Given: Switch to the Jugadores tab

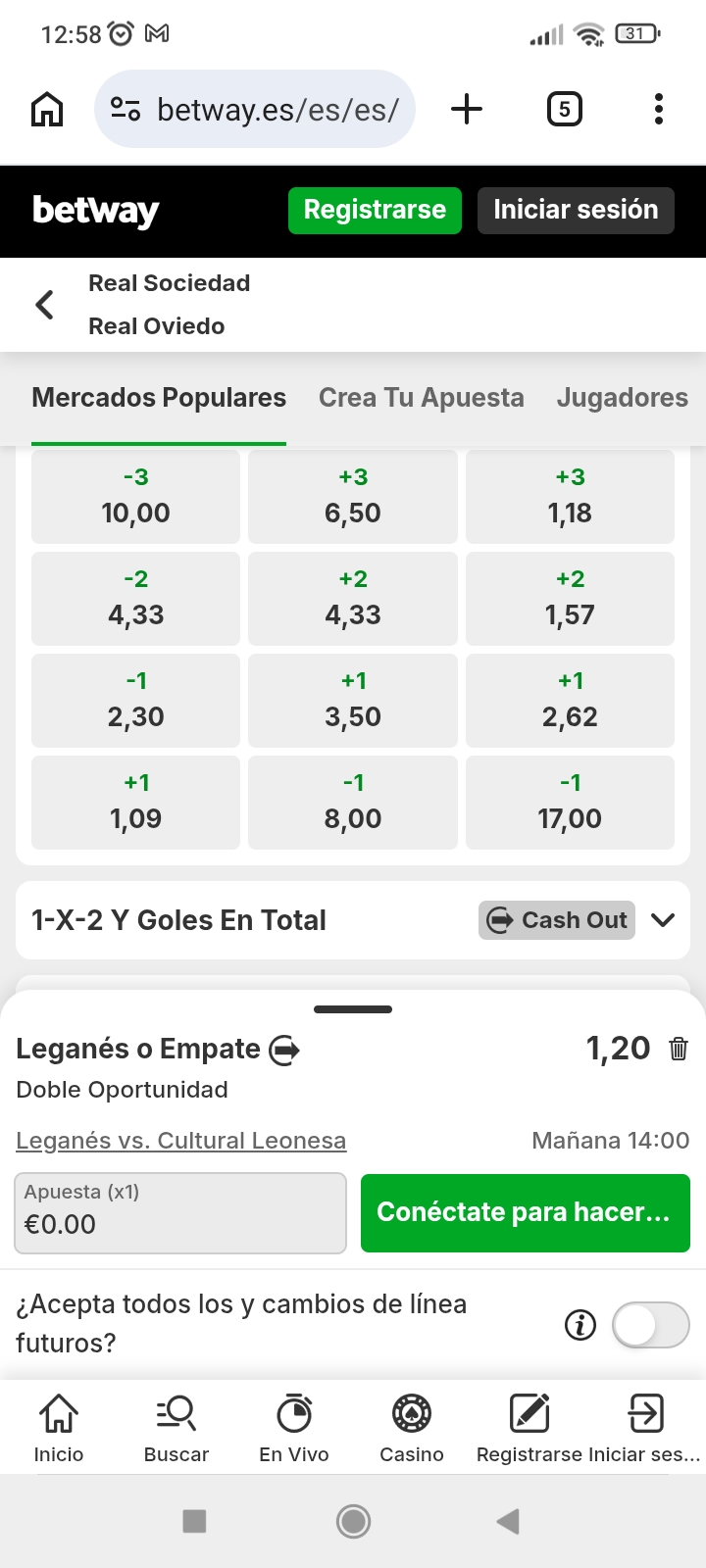Looking at the screenshot, I should coord(622,398).
